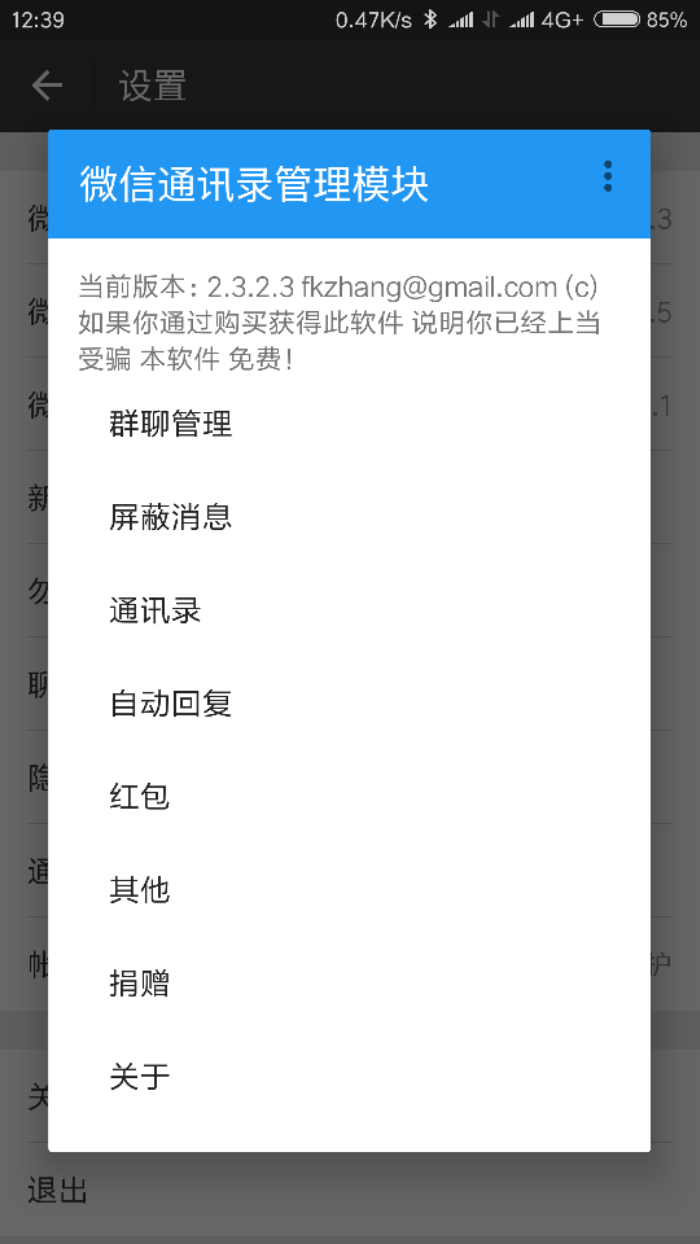Choose the 其他 option

[349, 889]
